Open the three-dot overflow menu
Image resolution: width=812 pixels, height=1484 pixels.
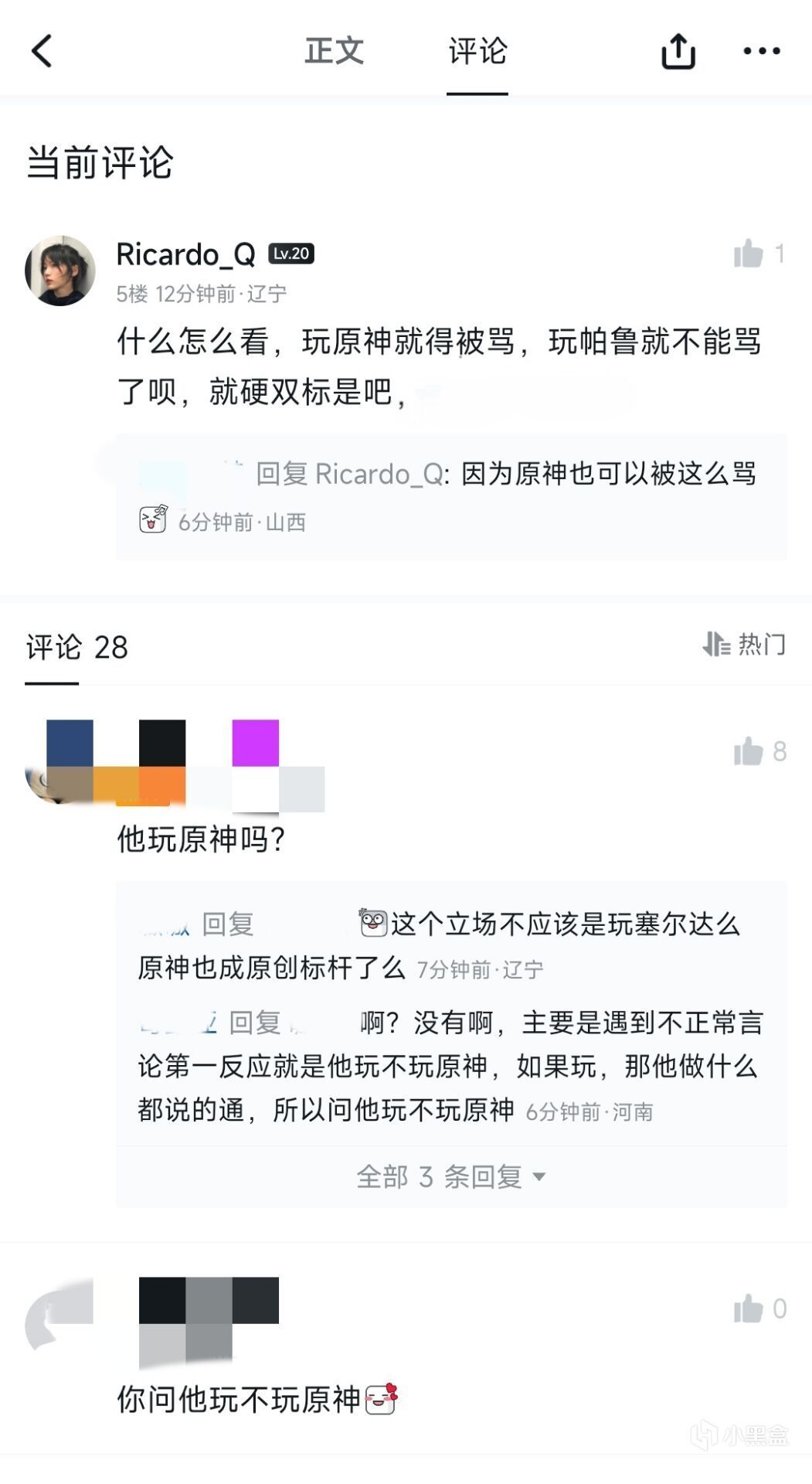pos(761,51)
